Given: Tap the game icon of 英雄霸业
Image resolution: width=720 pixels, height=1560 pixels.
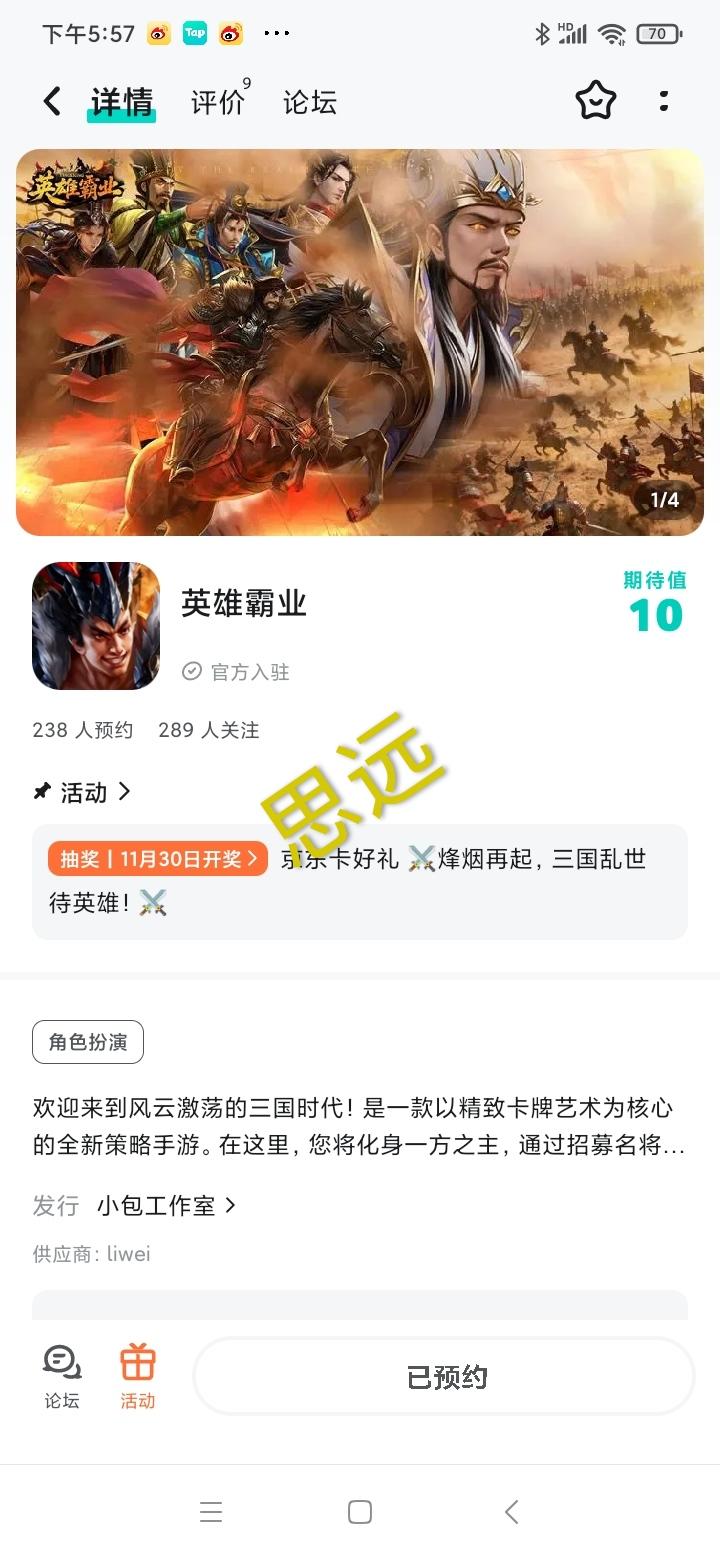Looking at the screenshot, I should [x=96, y=626].
